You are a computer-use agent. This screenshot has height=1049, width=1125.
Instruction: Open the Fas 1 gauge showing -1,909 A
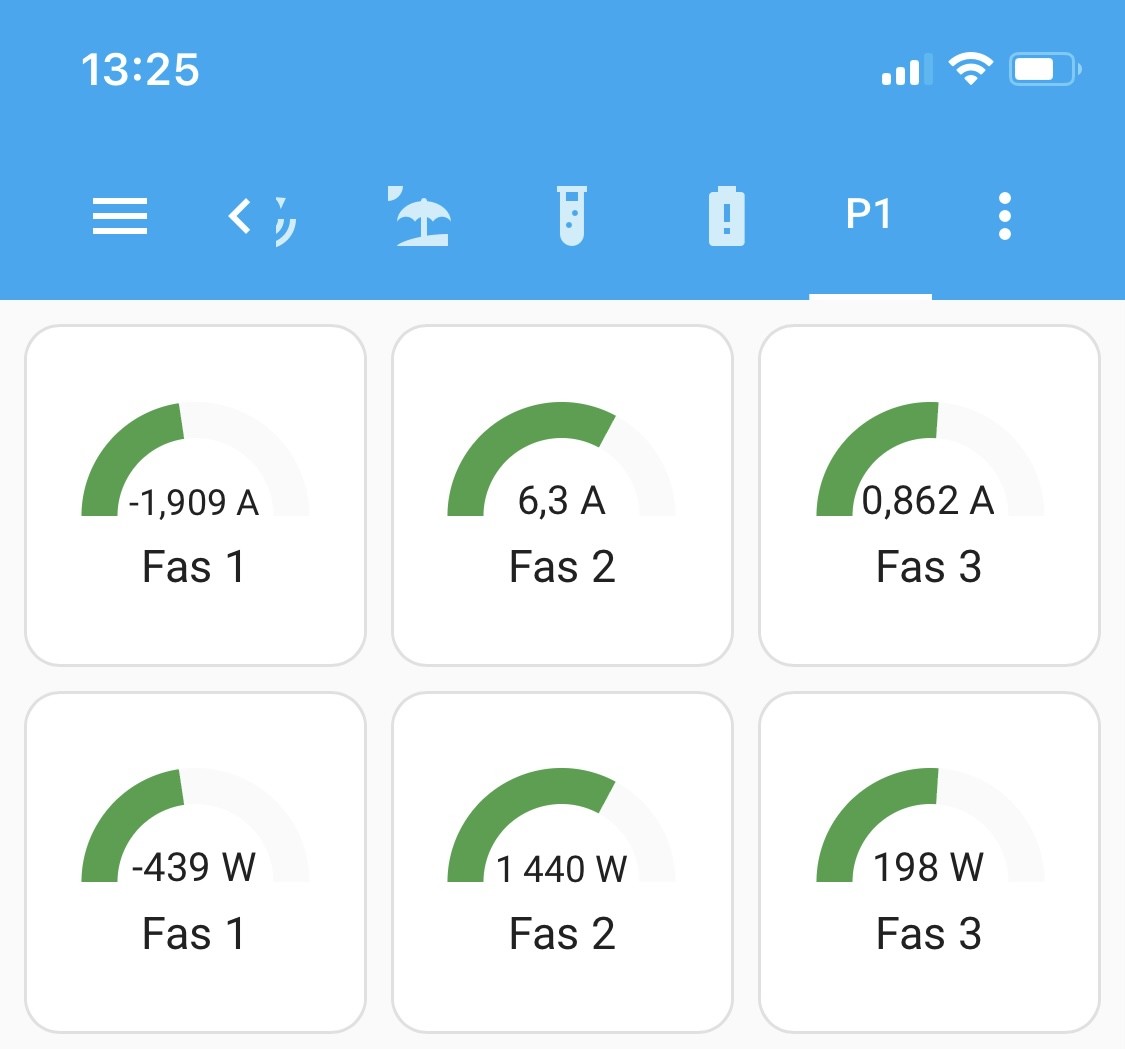(x=195, y=495)
